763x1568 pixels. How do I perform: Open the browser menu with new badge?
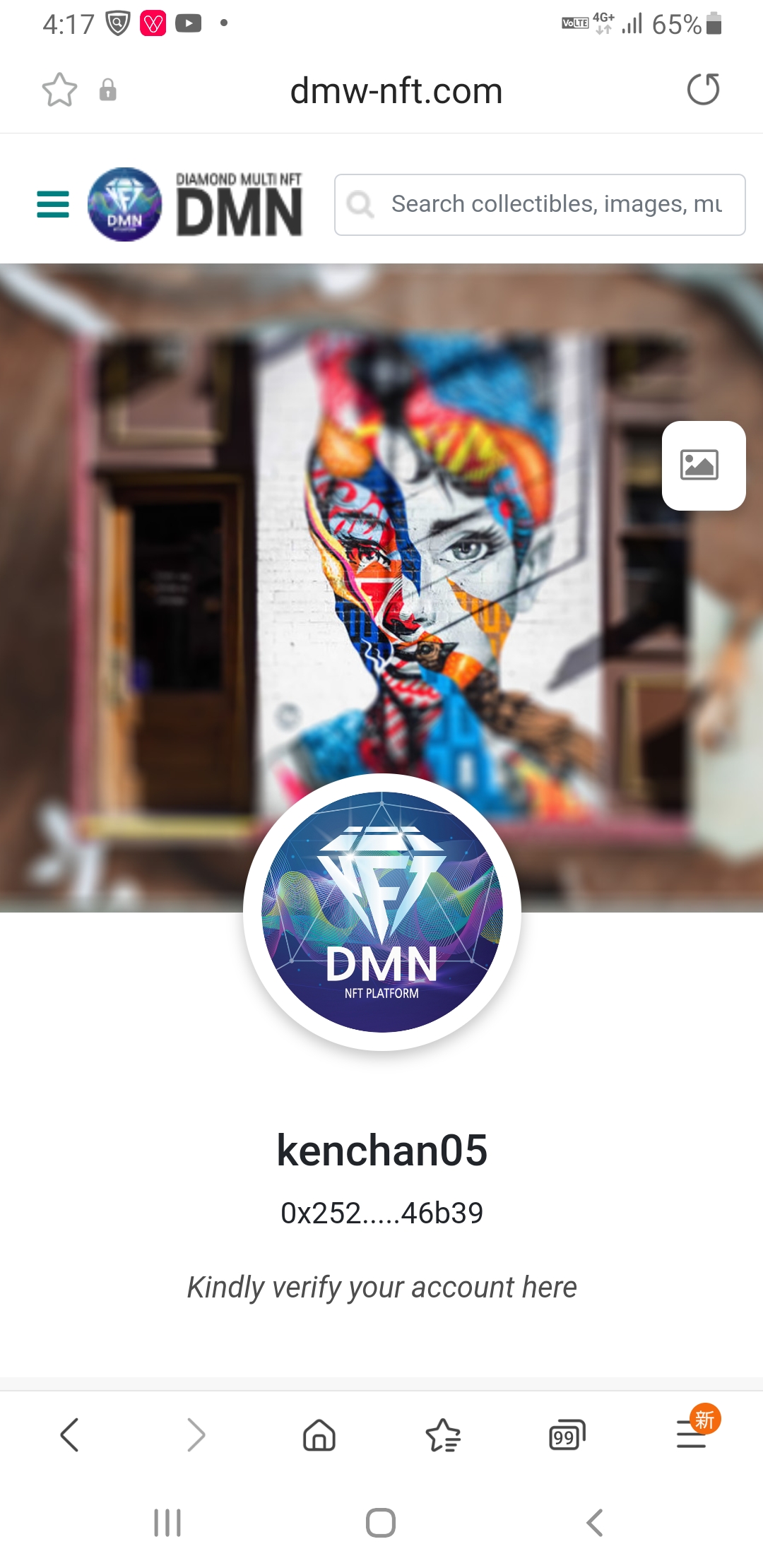(x=692, y=1434)
